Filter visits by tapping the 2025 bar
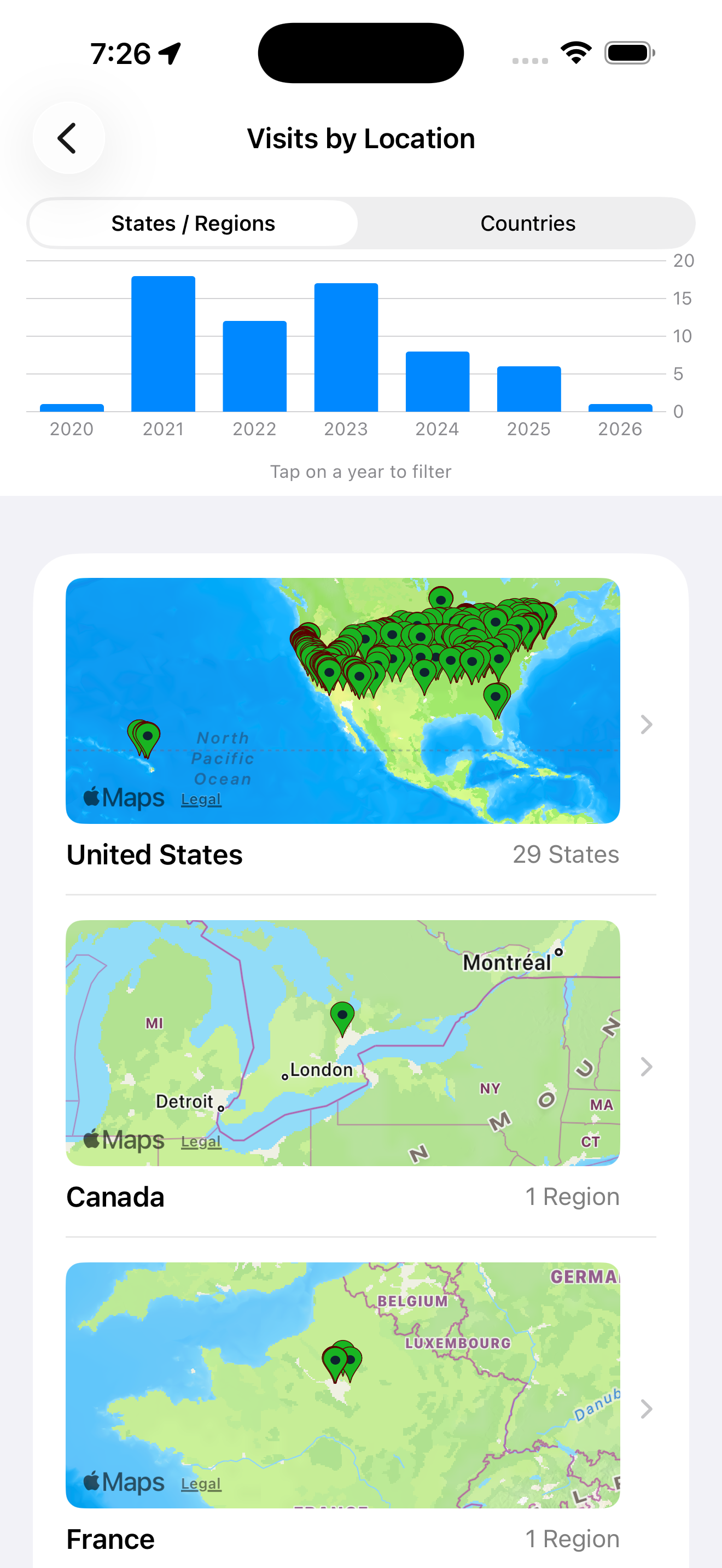This screenshot has width=722, height=1568. coord(528,388)
